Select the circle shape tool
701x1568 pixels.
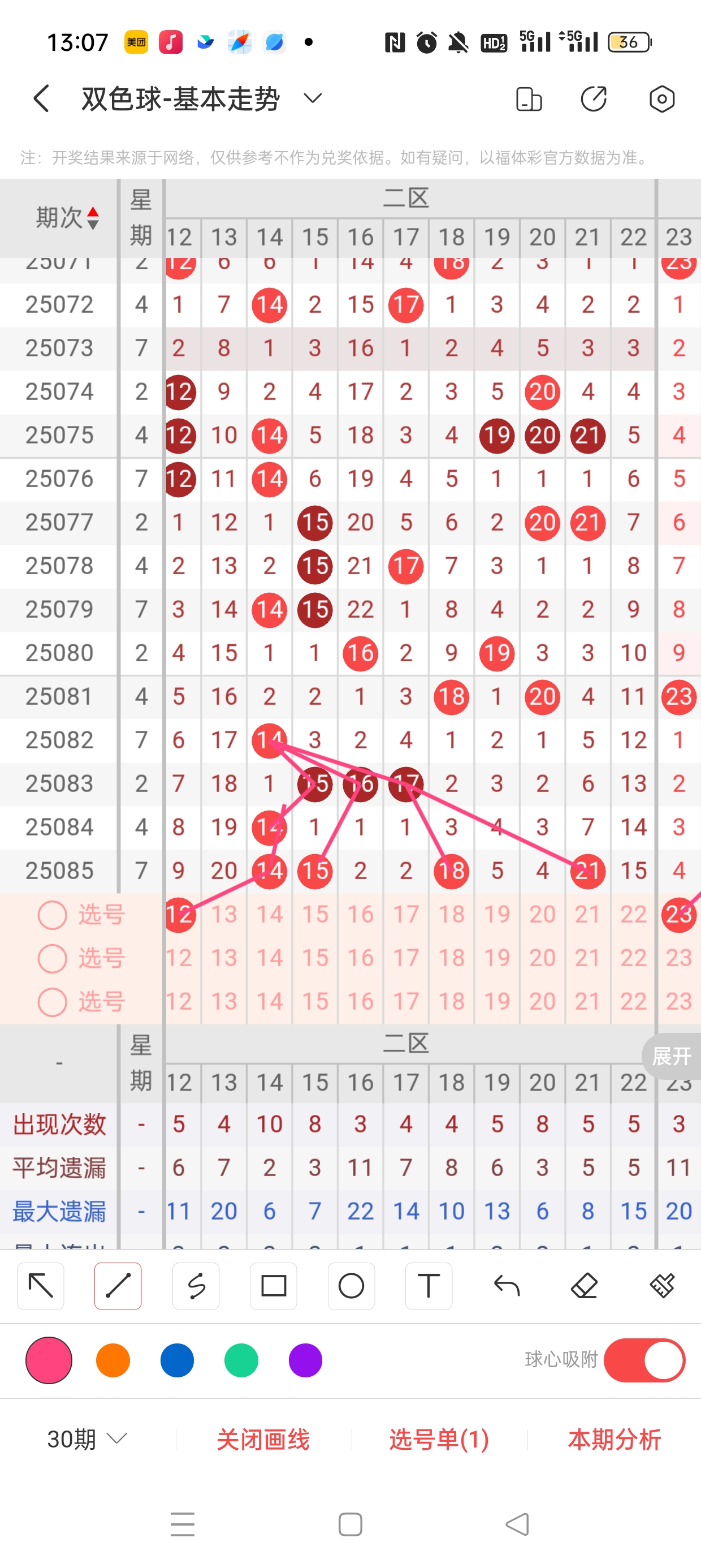[351, 1286]
